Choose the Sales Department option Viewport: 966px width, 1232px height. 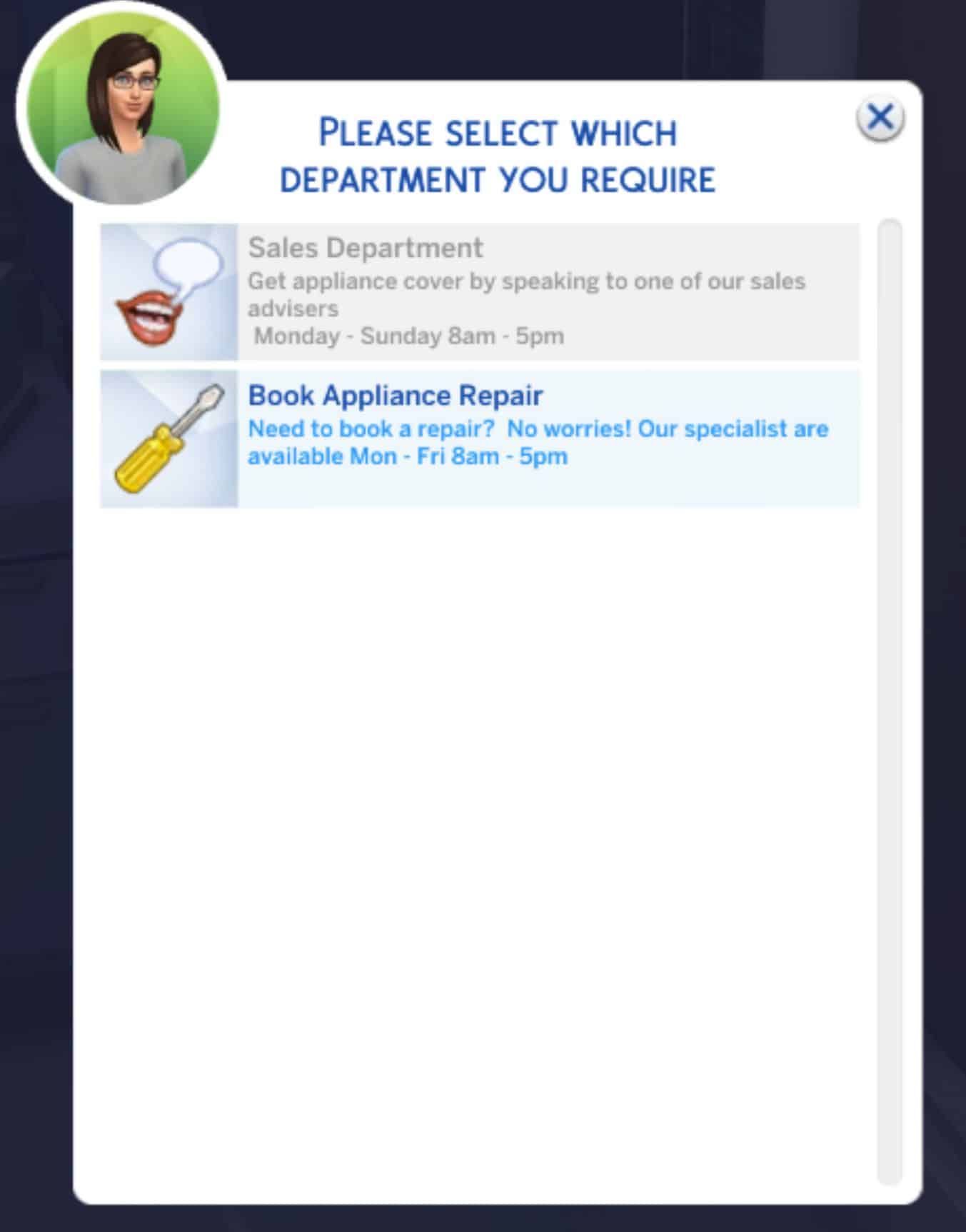coord(479,291)
